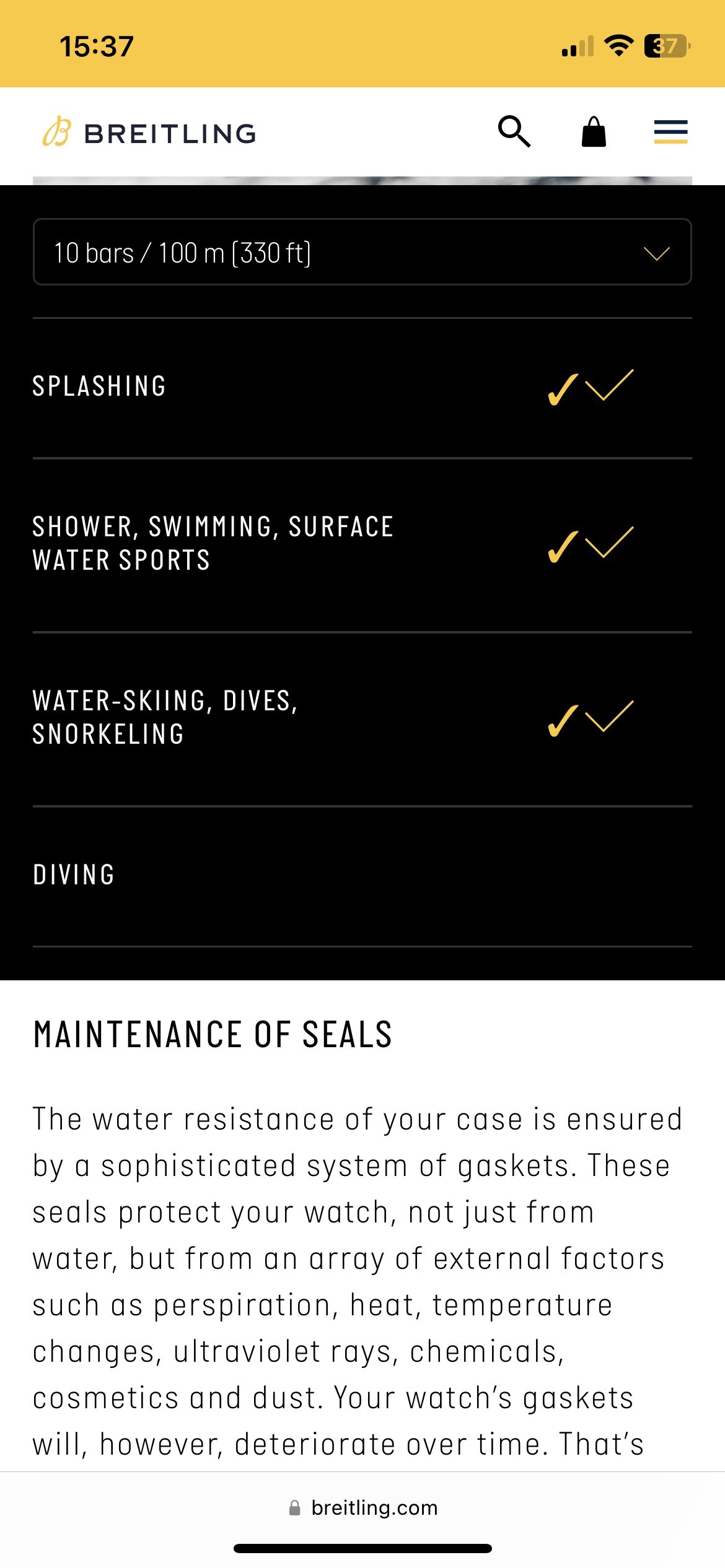Open the shopping bag
The width and height of the screenshot is (725, 1568).
594,131
